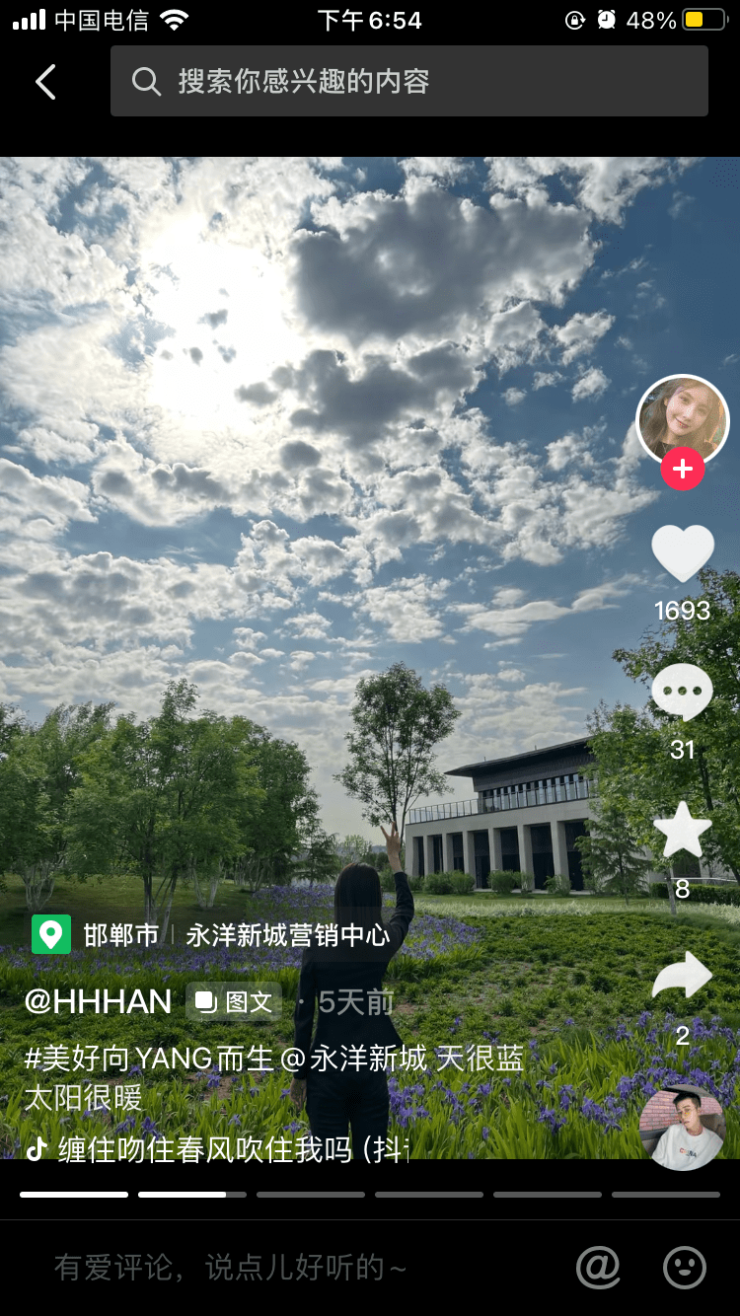740x1316 pixels.
Task: Open the author's profile avatar
Action: click(x=682, y=420)
